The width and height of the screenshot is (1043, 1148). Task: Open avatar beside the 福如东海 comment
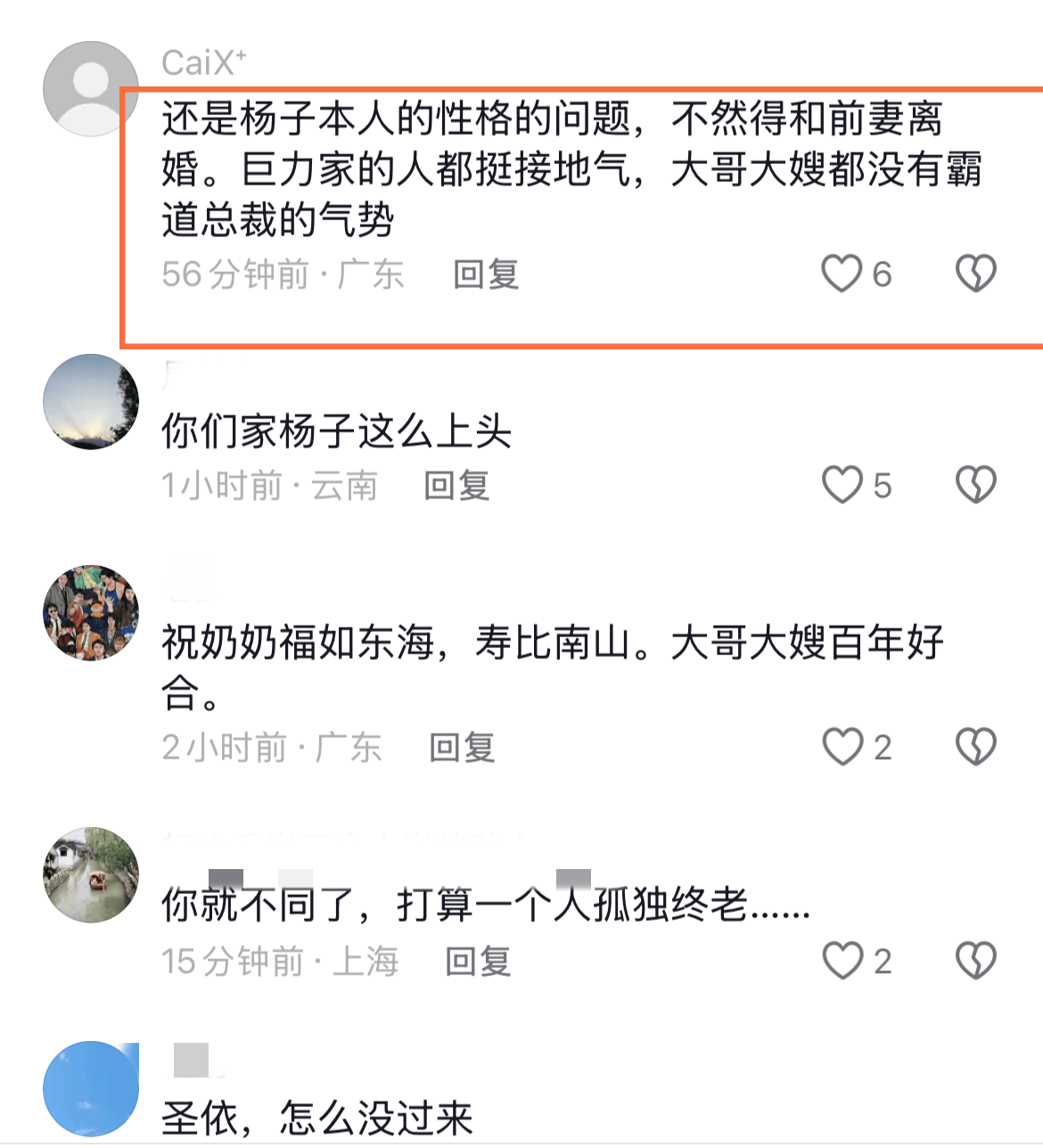[x=90, y=613]
